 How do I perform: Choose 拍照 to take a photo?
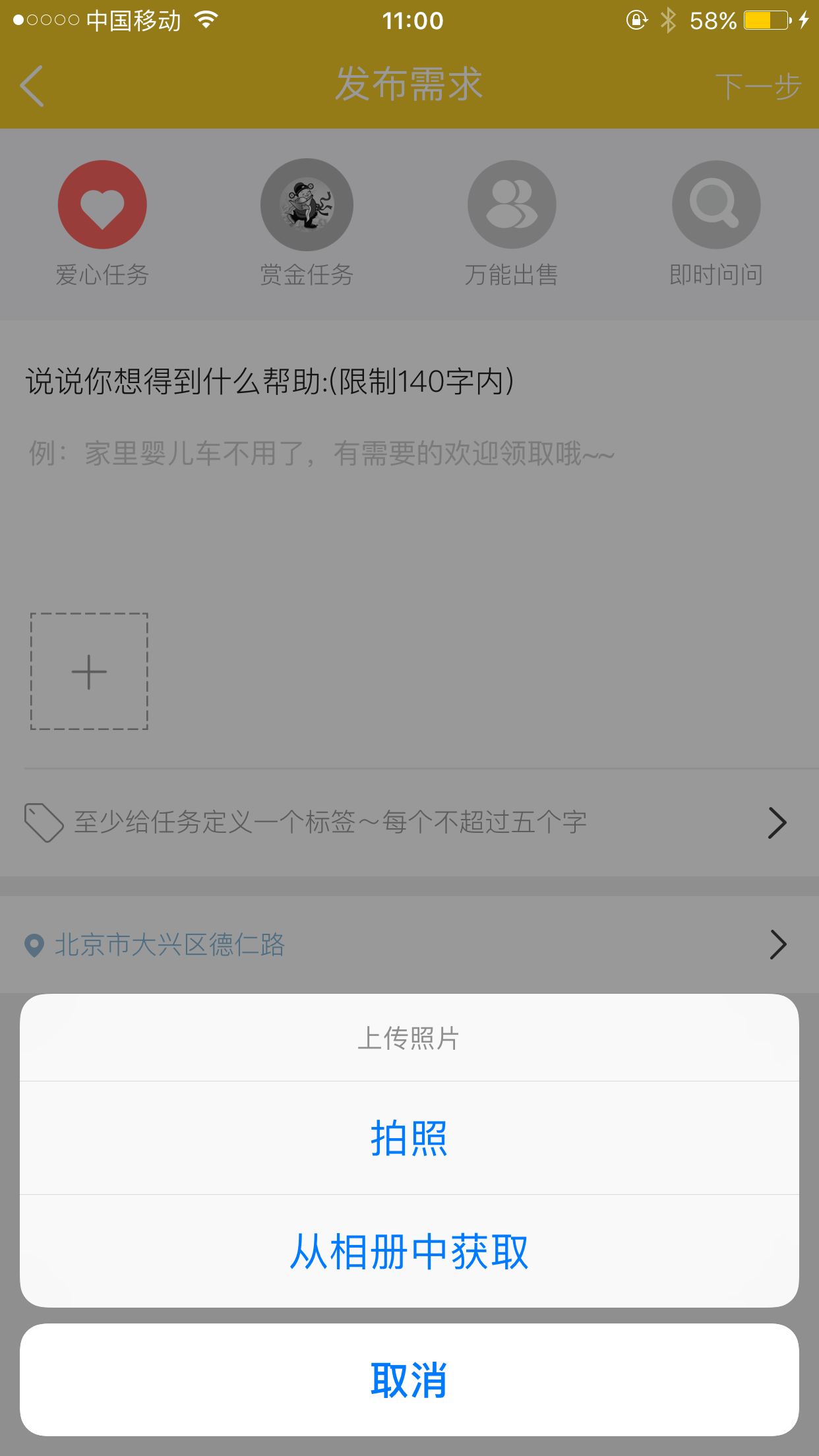click(409, 1138)
